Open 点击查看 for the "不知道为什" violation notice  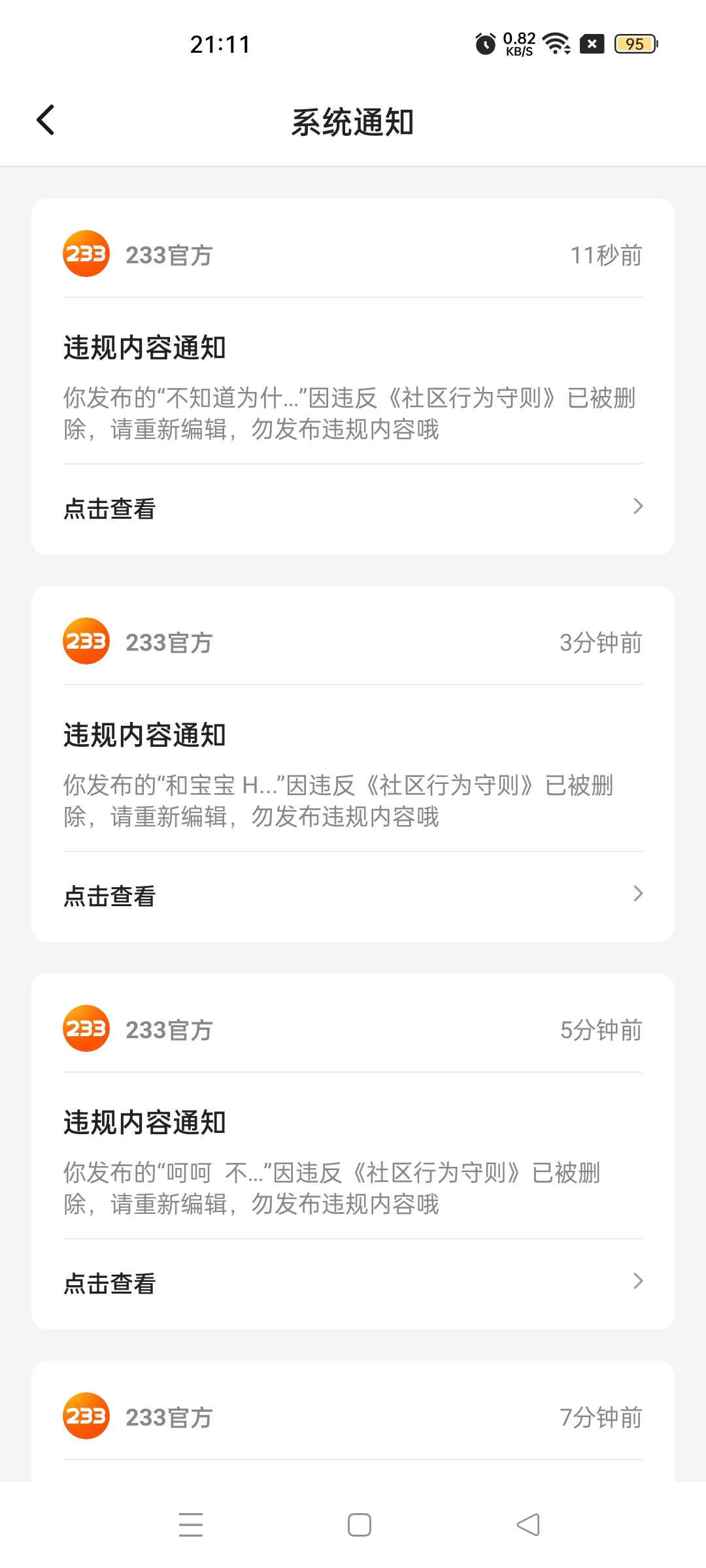click(x=353, y=508)
